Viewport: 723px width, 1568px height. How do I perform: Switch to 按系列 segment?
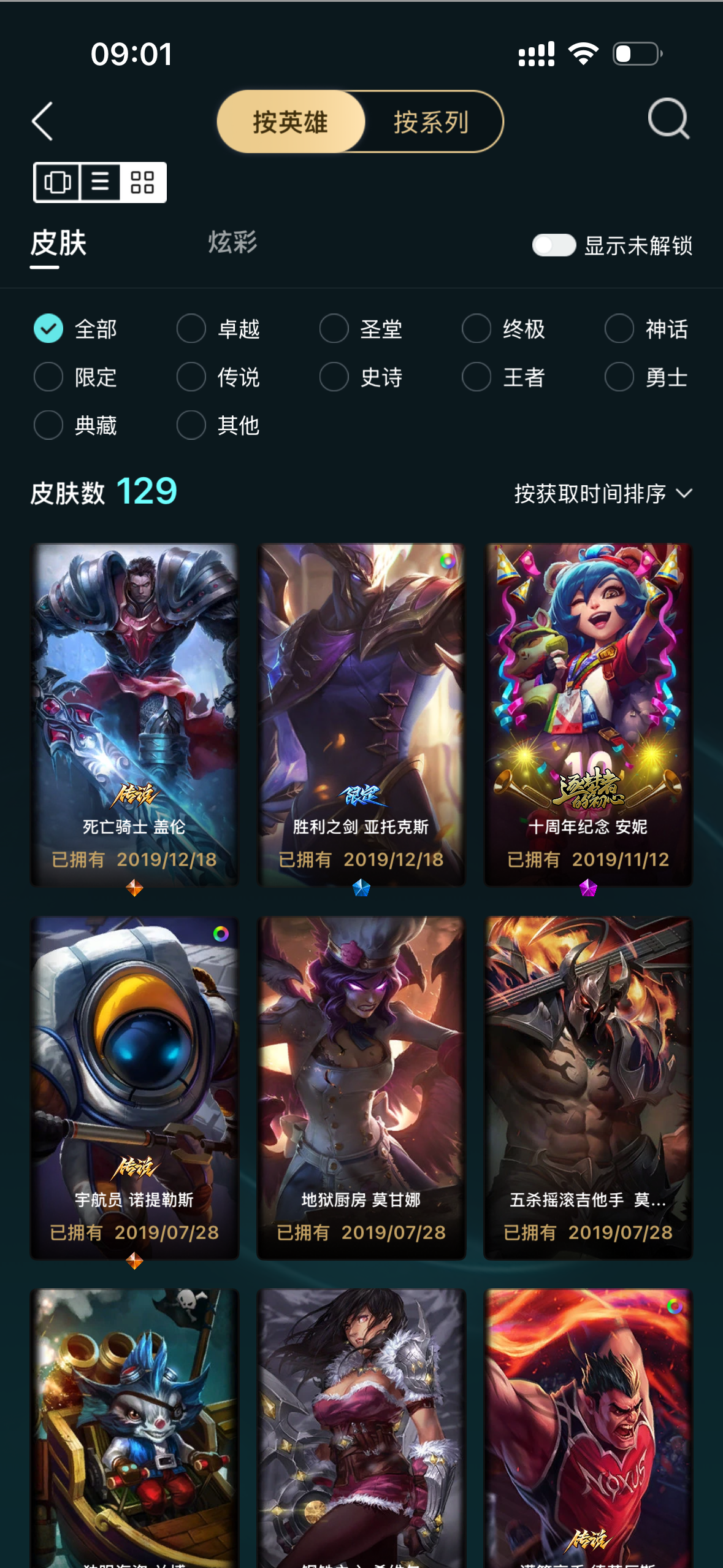431,122
